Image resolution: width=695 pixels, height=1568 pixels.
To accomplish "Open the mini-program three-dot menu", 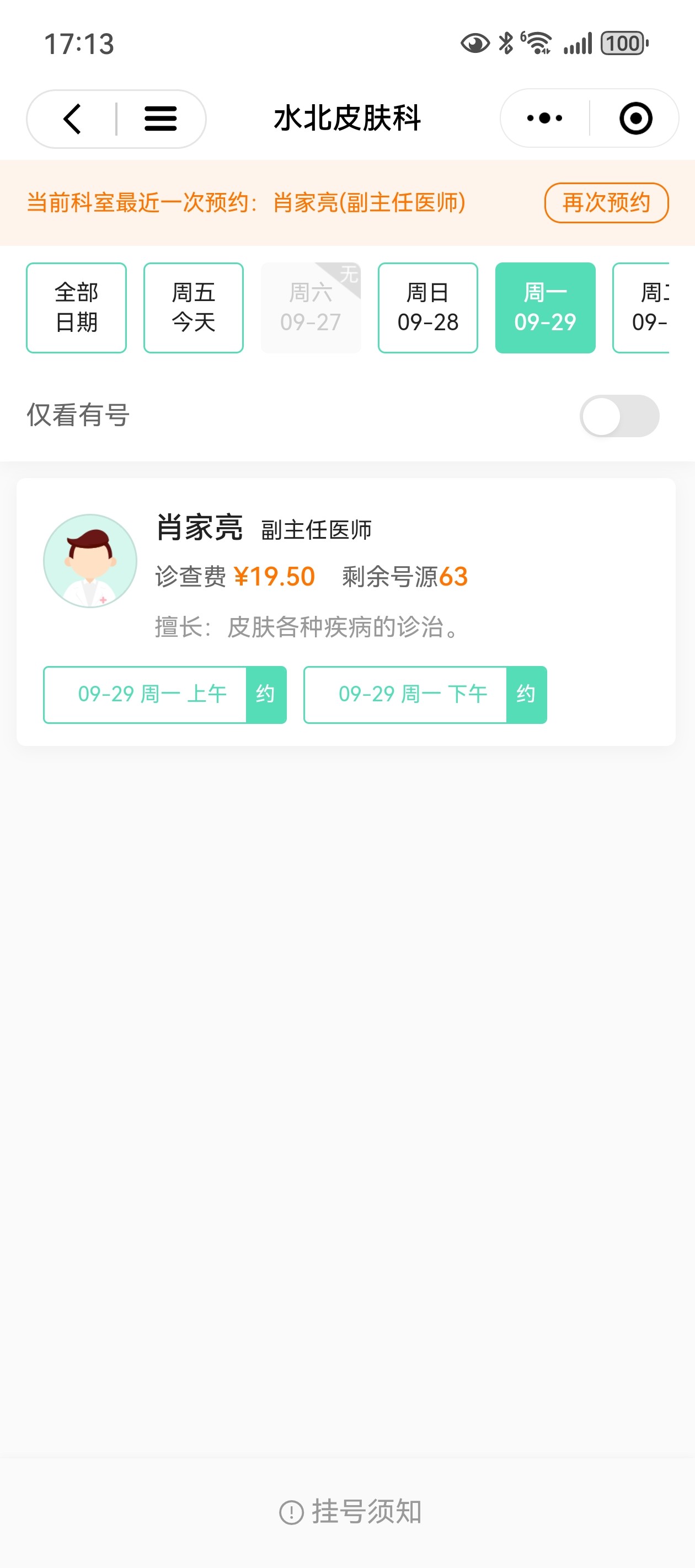I will coord(544,118).
